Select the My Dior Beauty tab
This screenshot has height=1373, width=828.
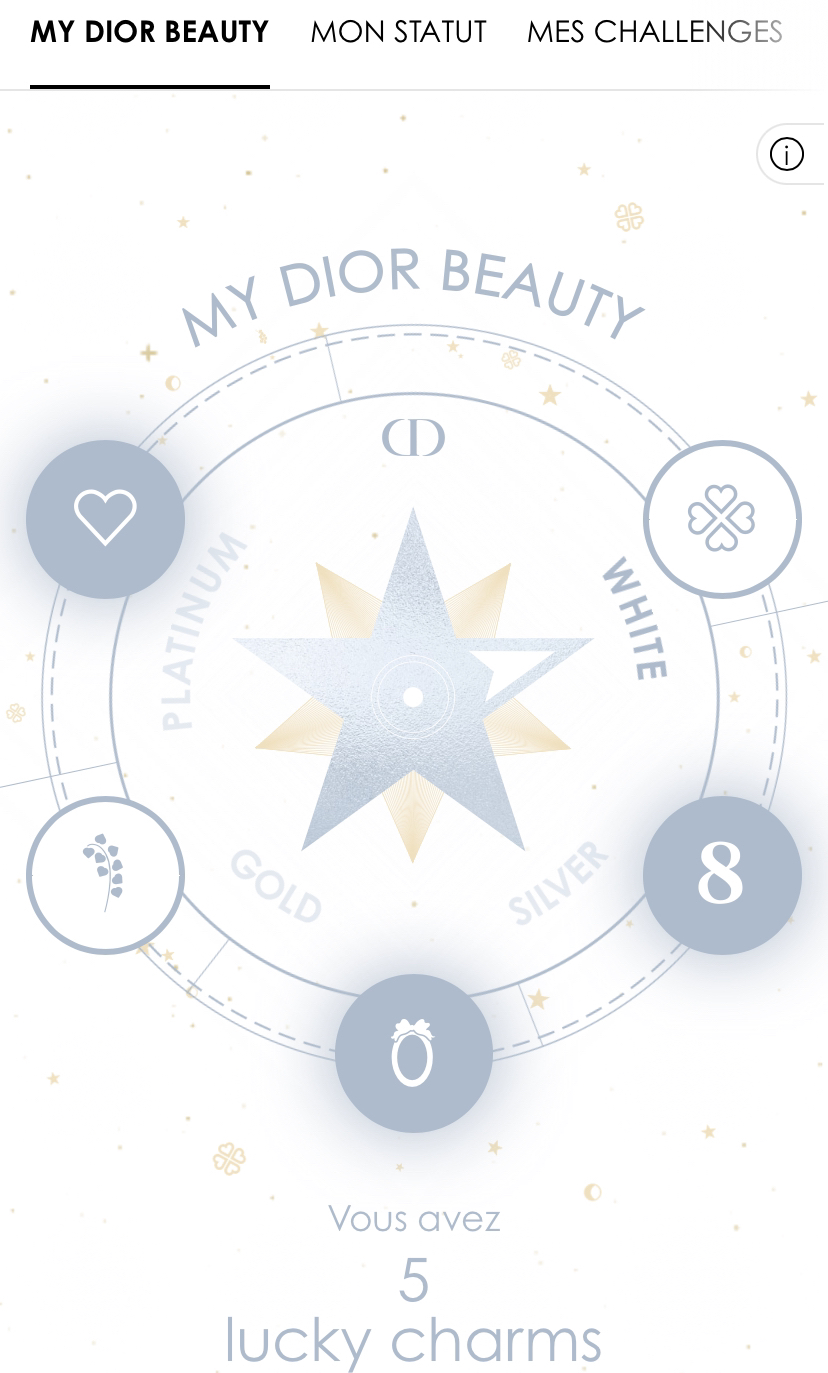coord(149,32)
